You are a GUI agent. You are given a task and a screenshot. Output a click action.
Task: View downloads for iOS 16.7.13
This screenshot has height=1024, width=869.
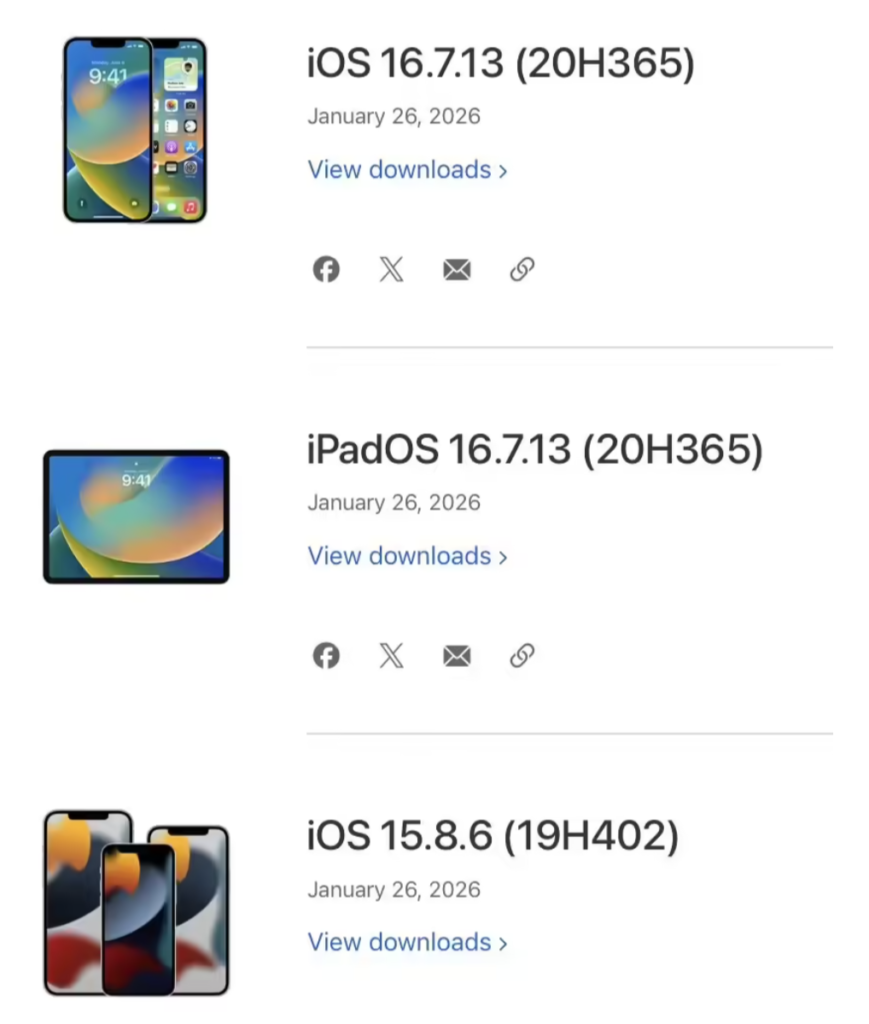[x=407, y=170]
